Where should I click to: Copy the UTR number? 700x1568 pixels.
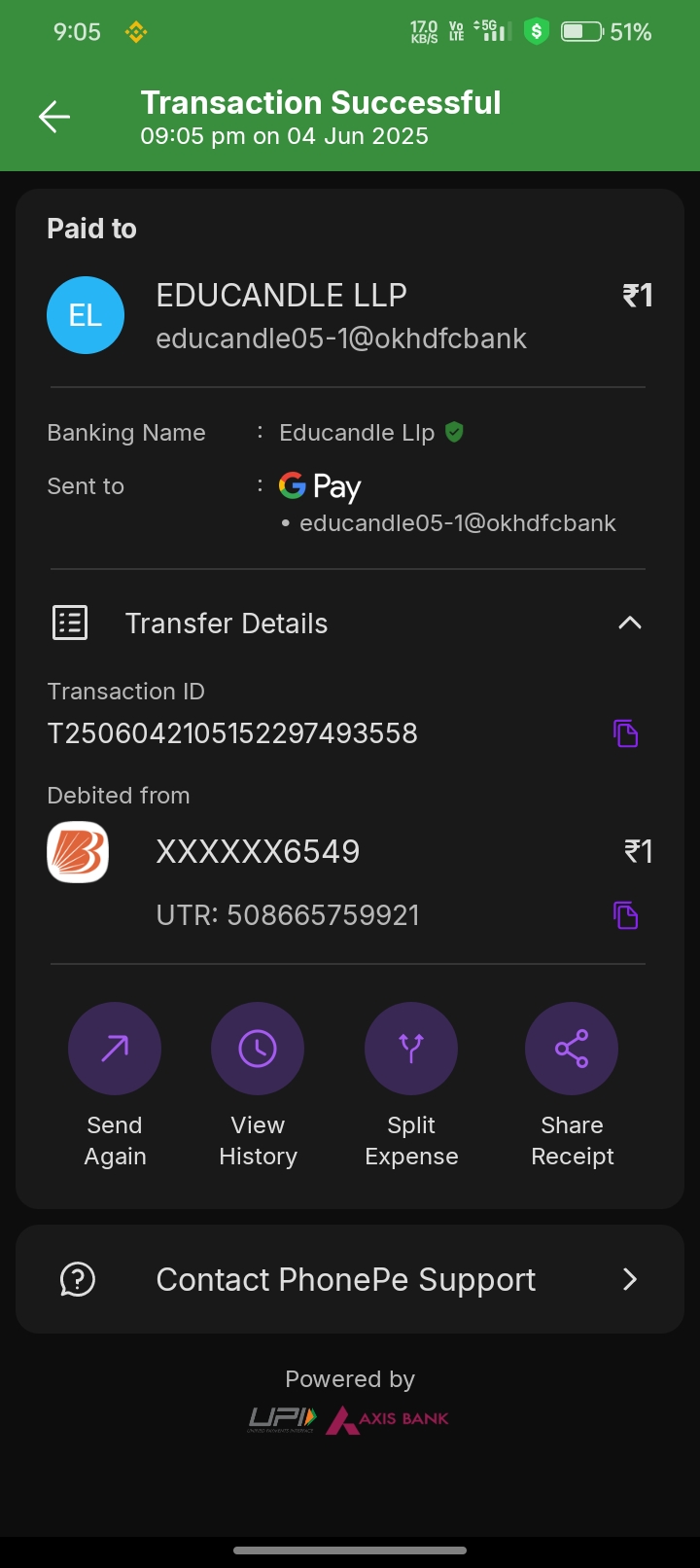pos(625,915)
